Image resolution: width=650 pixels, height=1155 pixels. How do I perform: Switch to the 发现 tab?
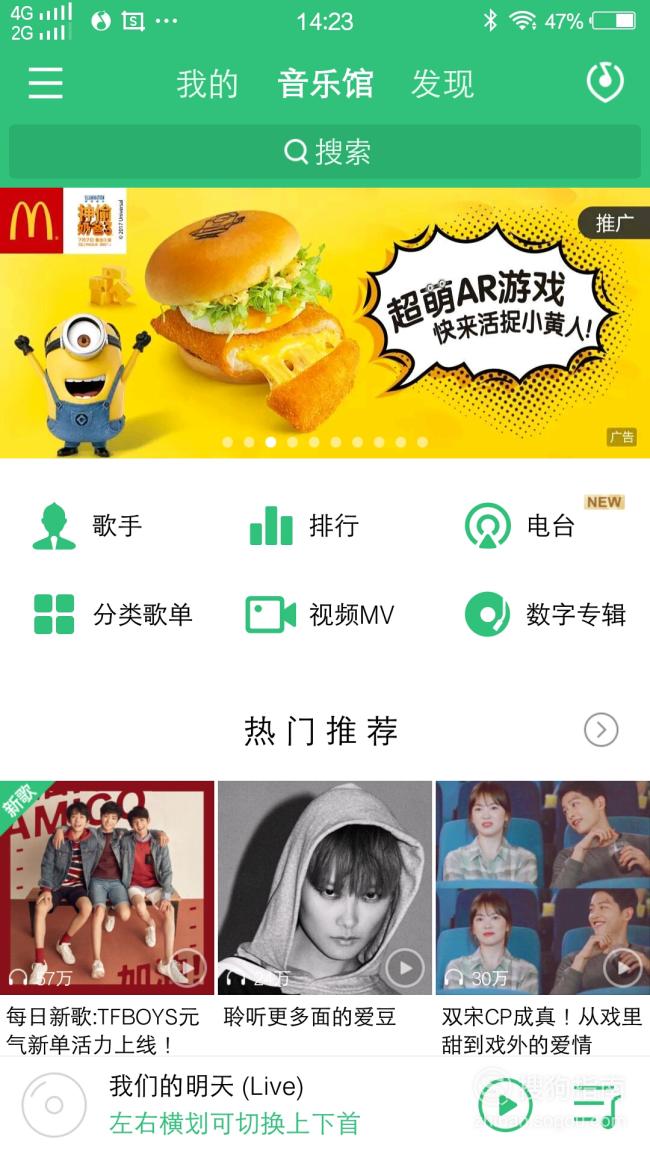tap(442, 83)
